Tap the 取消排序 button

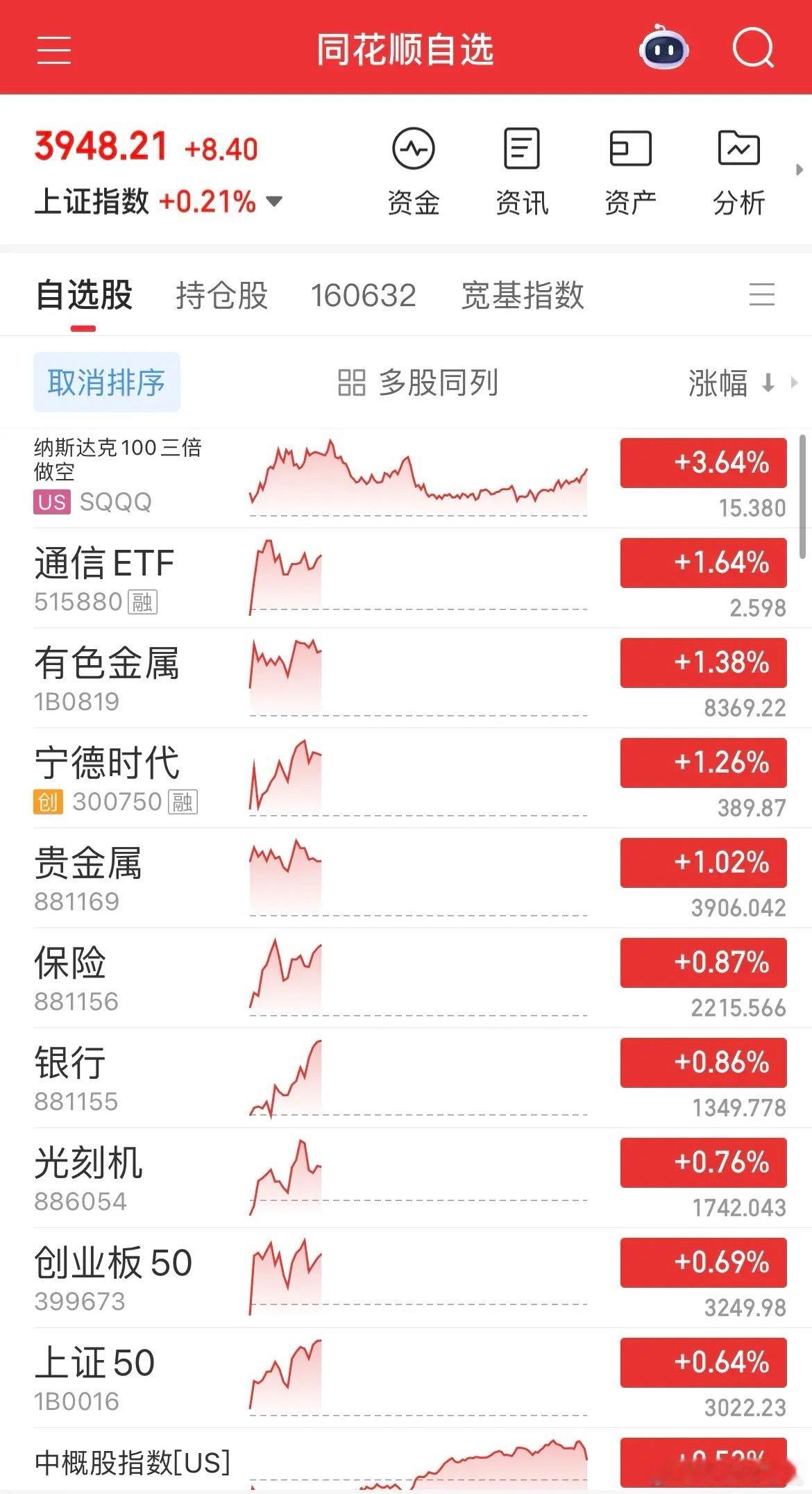pos(107,382)
